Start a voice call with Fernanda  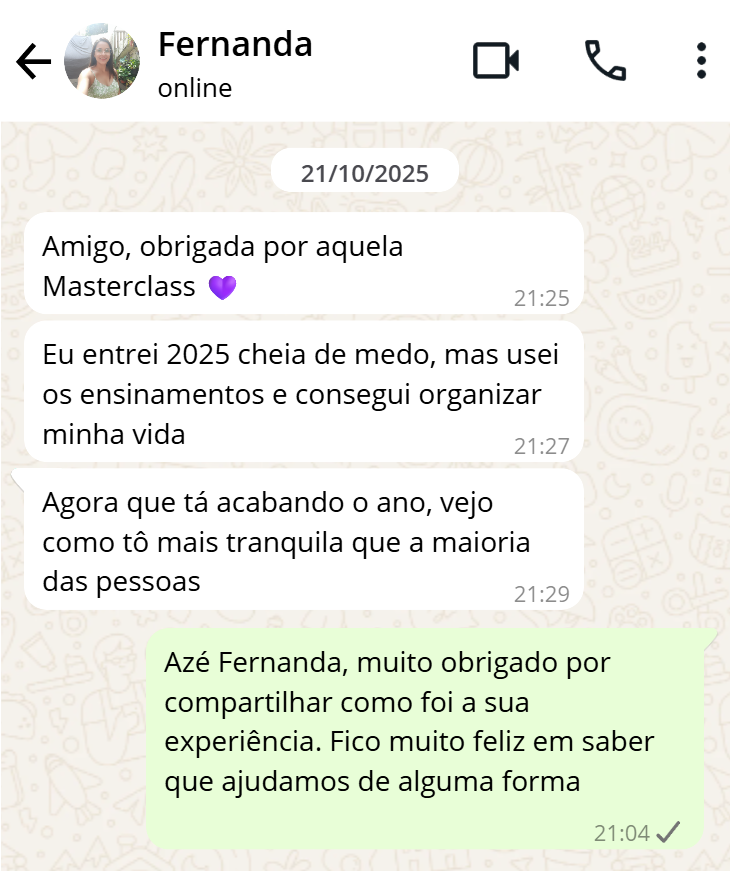pos(605,61)
